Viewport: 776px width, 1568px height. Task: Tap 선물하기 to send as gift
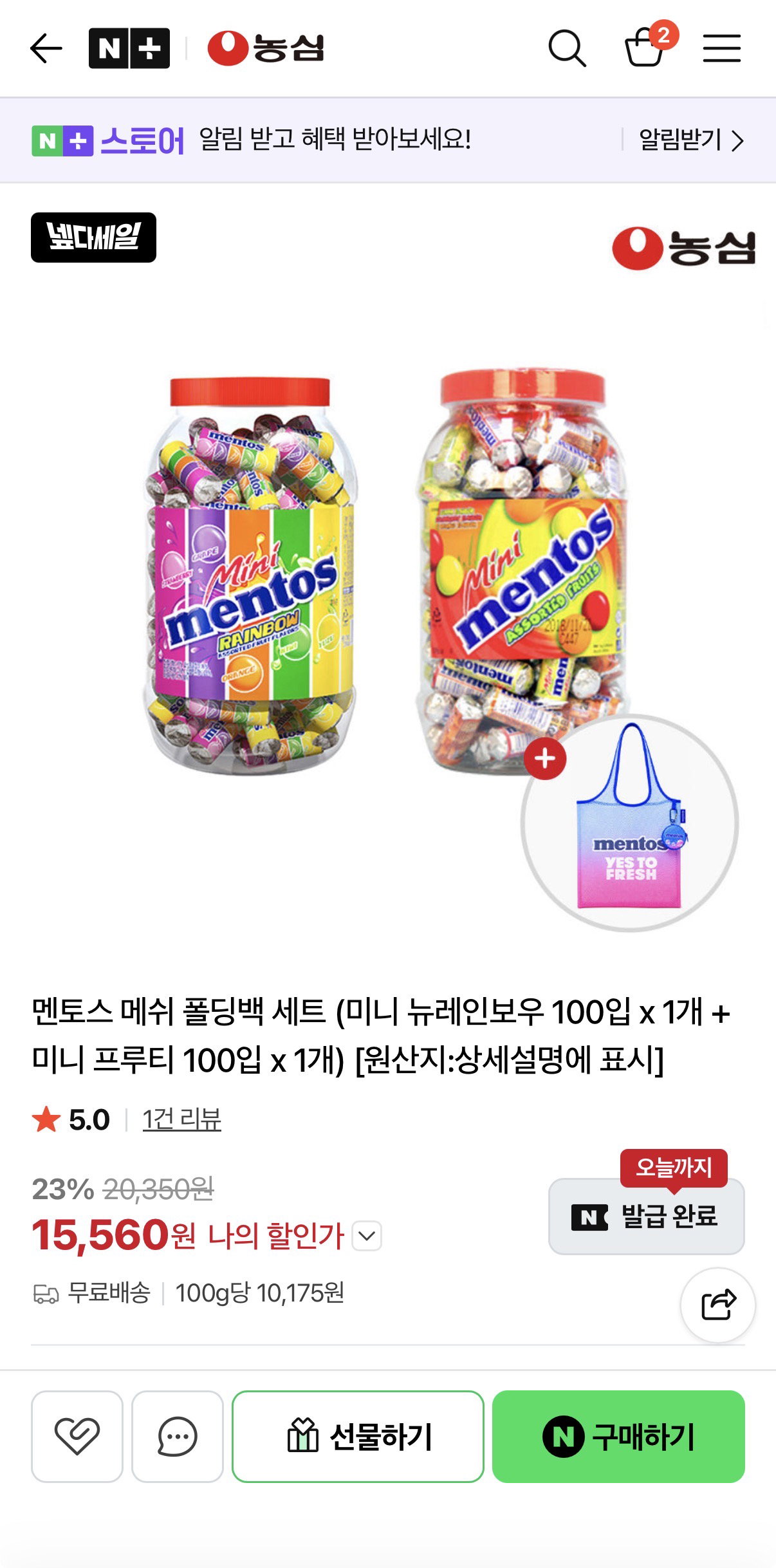pyautogui.click(x=358, y=1436)
